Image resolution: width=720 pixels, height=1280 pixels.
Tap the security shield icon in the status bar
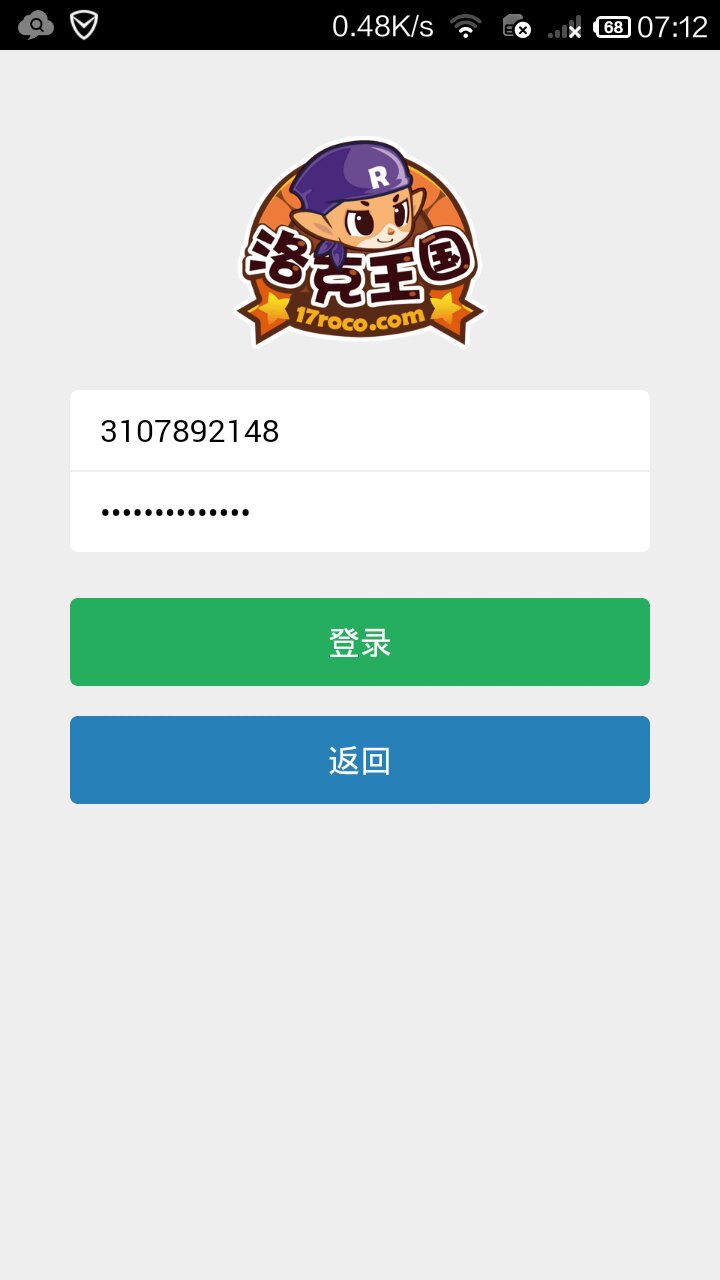83,25
